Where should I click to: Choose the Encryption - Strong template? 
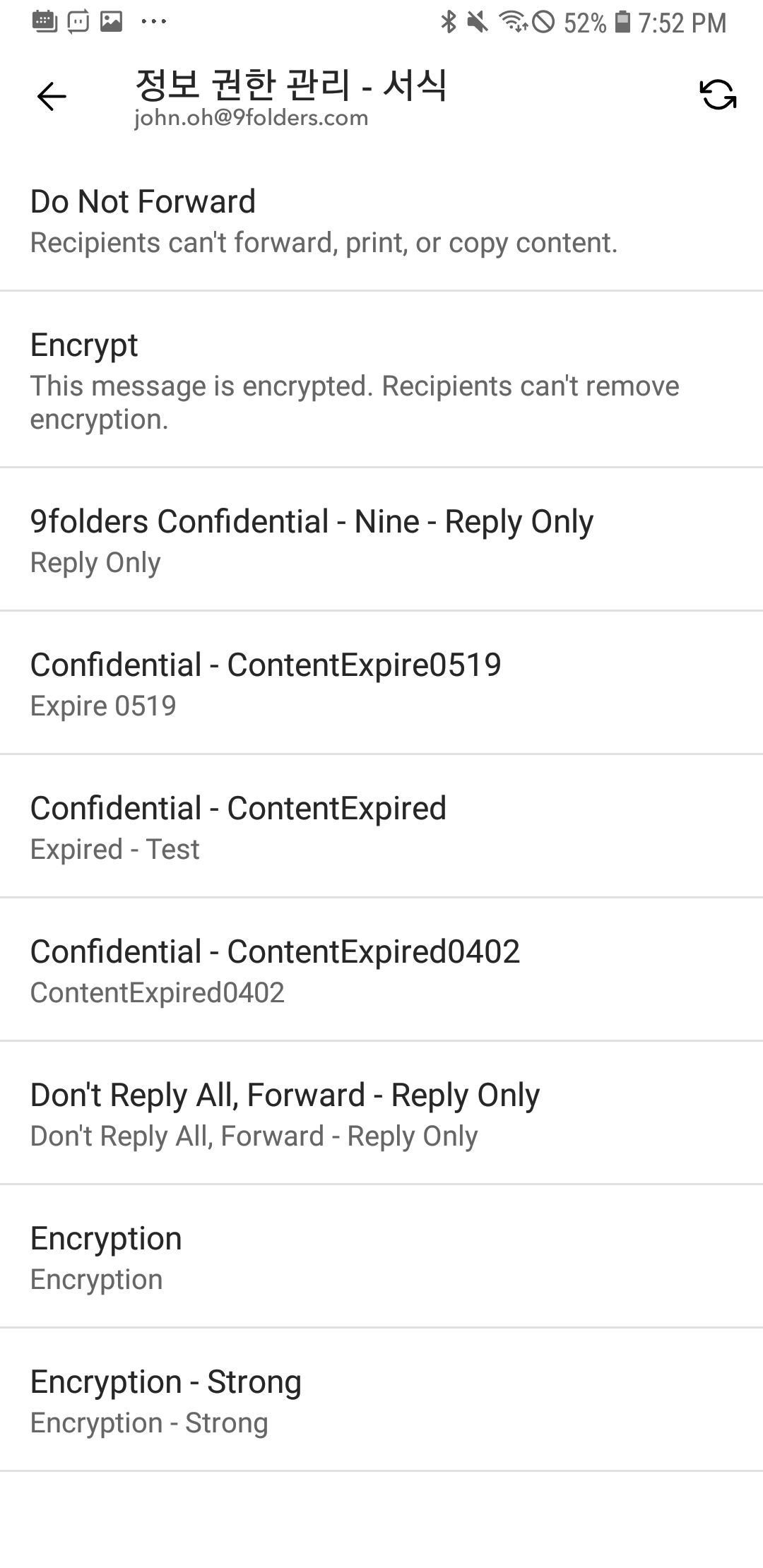381,1400
